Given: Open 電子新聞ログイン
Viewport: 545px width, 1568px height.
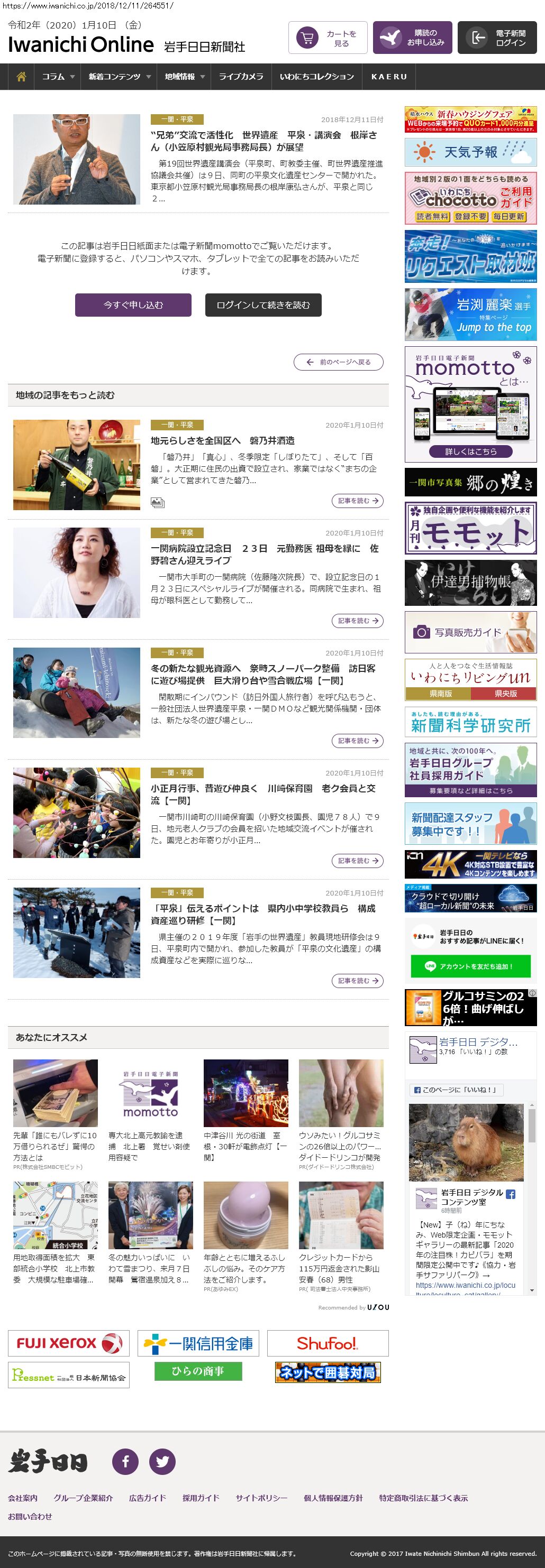Looking at the screenshot, I should [x=497, y=38].
